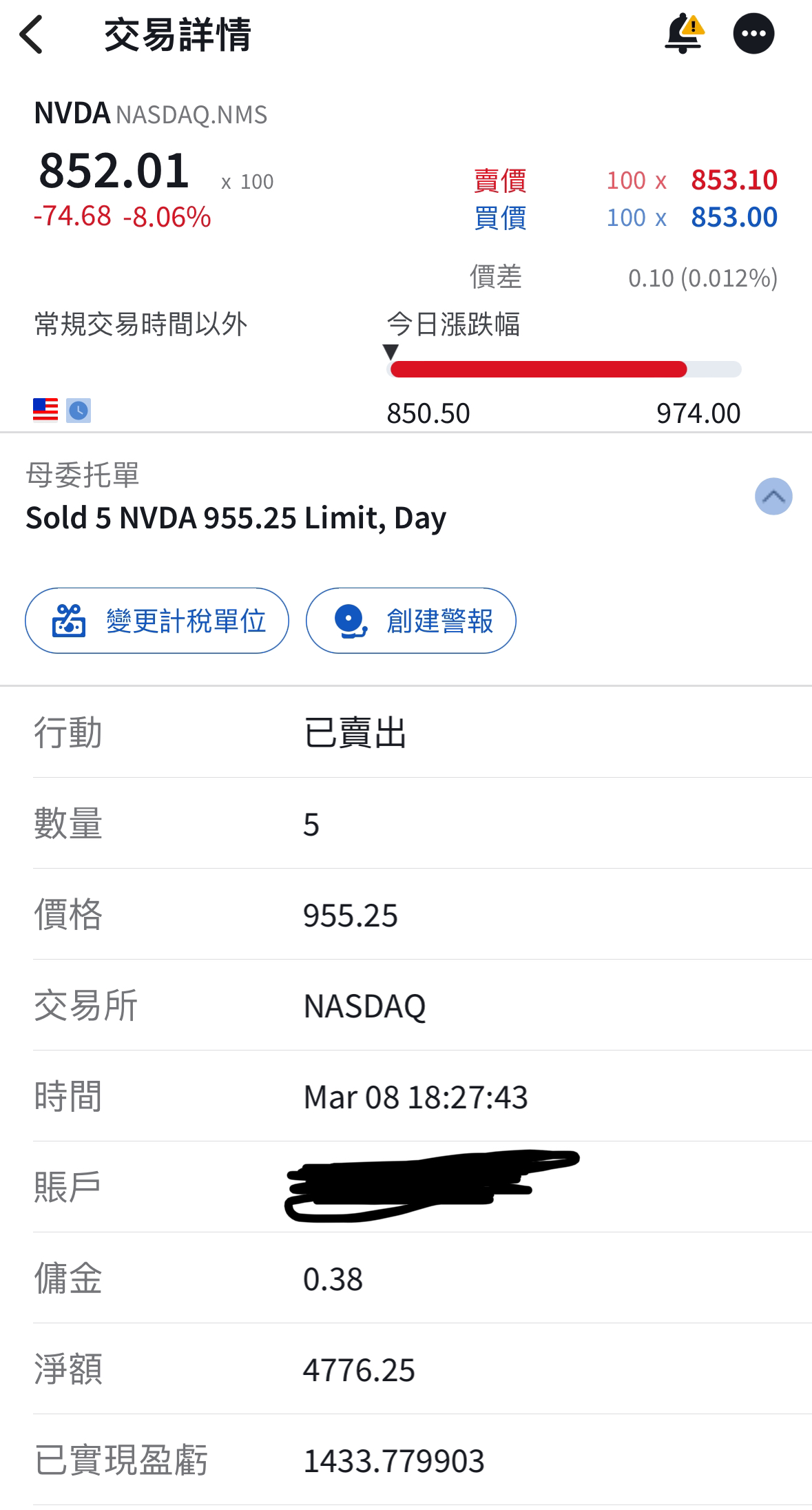
Task: Tap the 創建警報 button
Action: point(410,620)
